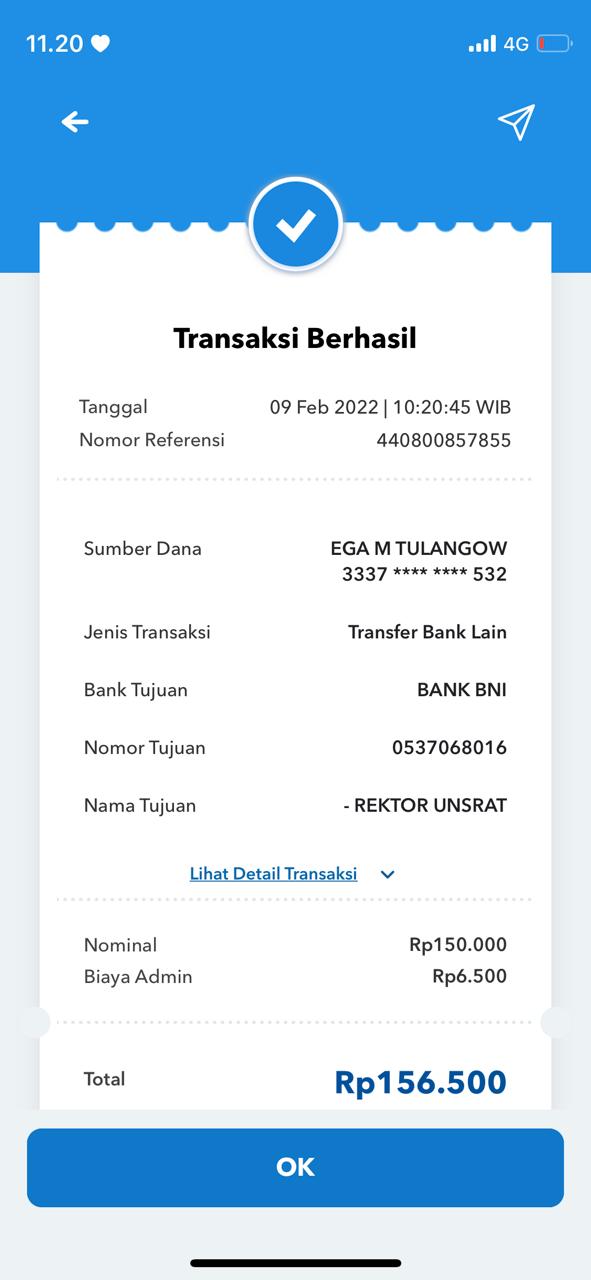Confirm with the OK button

point(295,1167)
